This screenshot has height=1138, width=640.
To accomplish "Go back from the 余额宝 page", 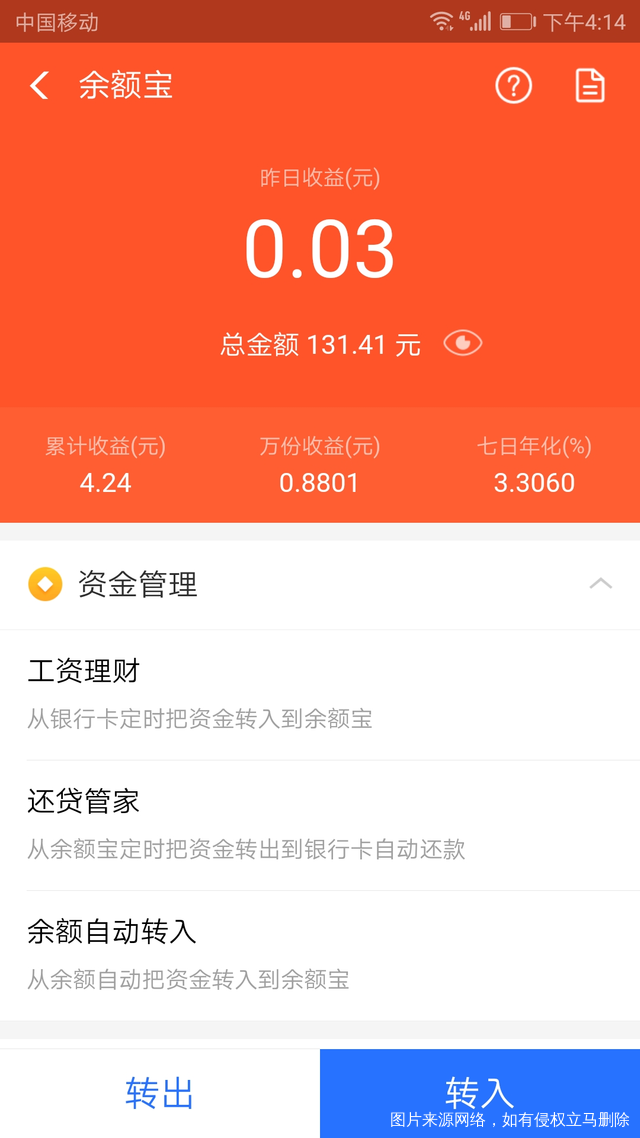I will [x=39, y=86].
